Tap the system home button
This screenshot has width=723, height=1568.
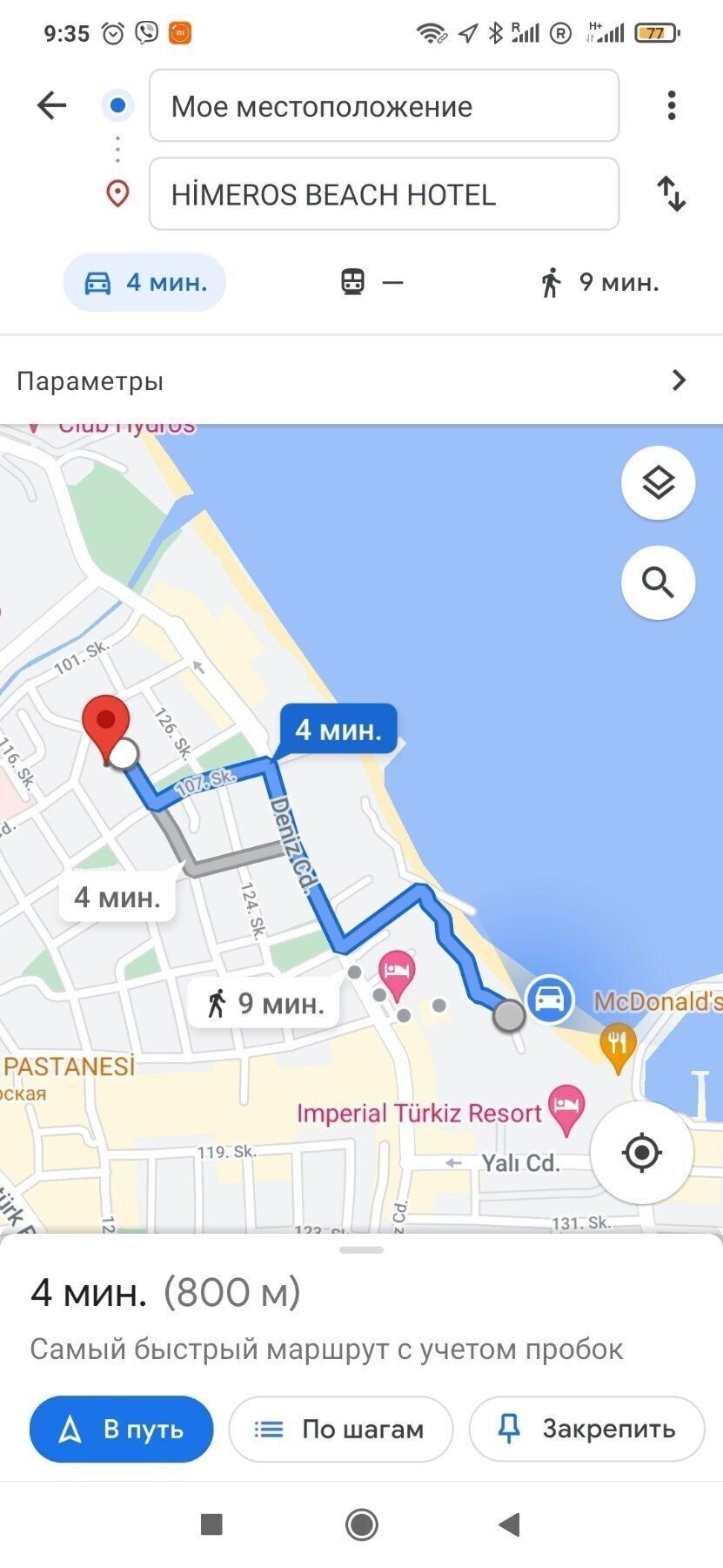pyautogui.click(x=361, y=1524)
